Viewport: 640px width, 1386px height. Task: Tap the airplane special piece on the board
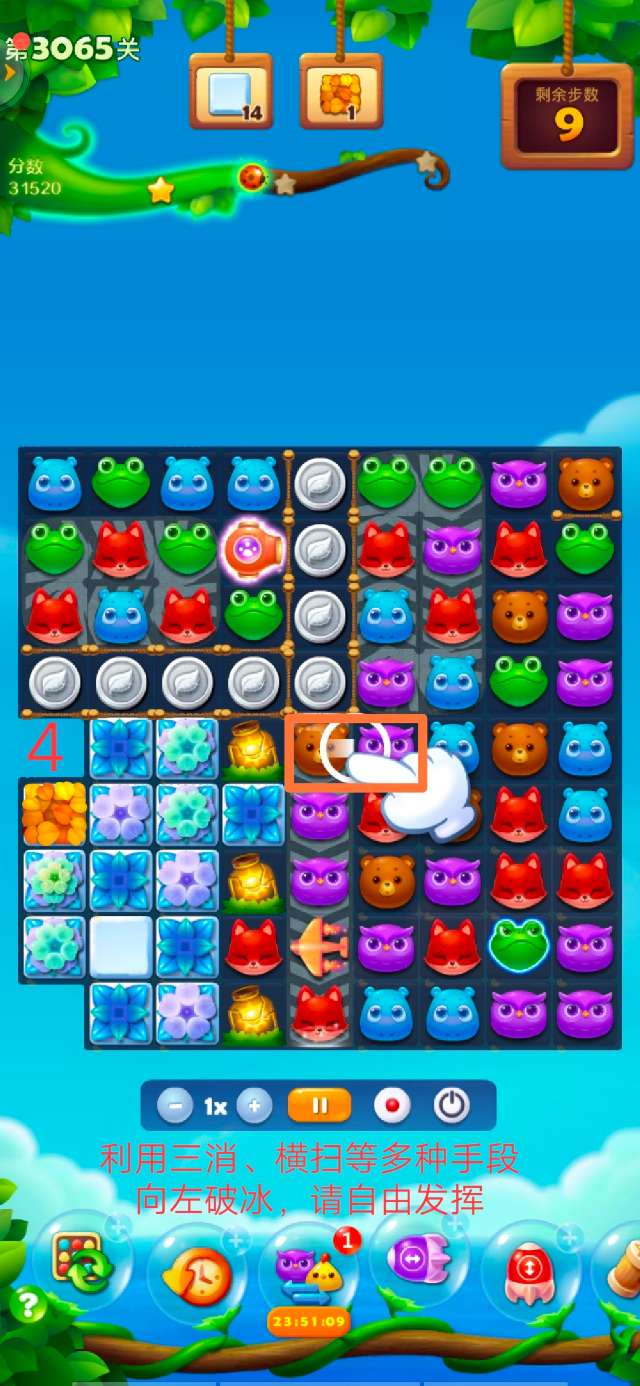pyautogui.click(x=318, y=943)
